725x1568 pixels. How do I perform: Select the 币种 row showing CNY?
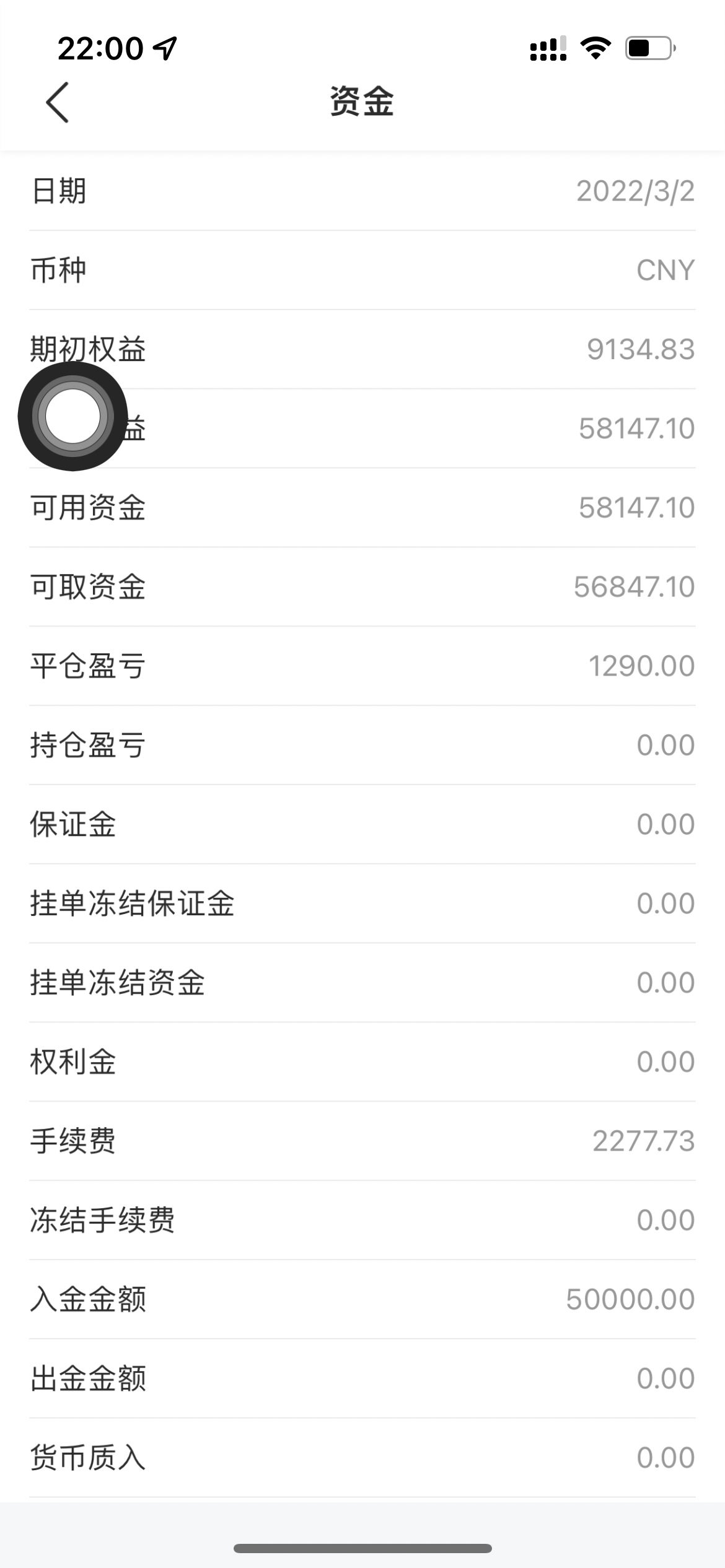click(x=362, y=270)
